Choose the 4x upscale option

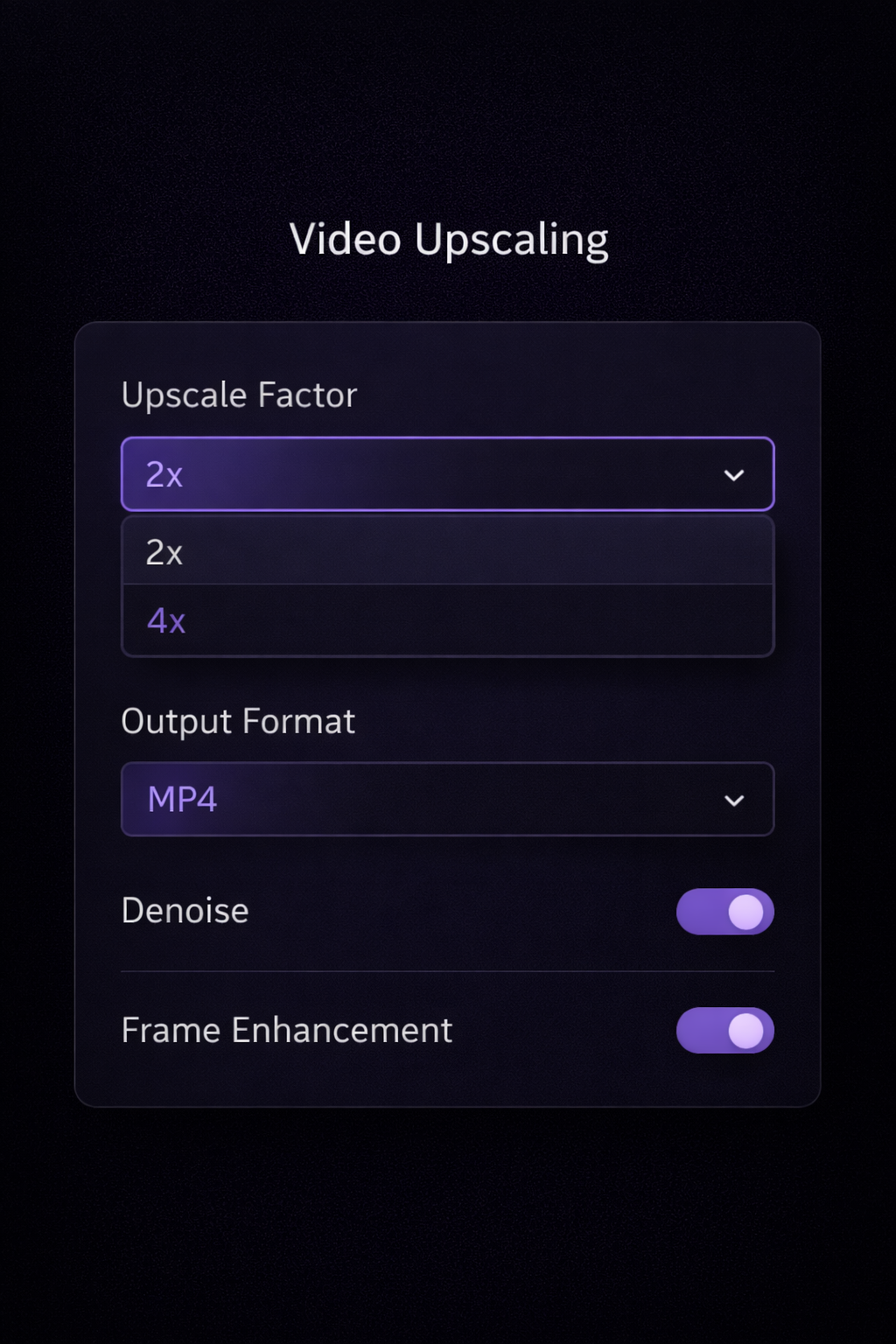click(x=447, y=620)
